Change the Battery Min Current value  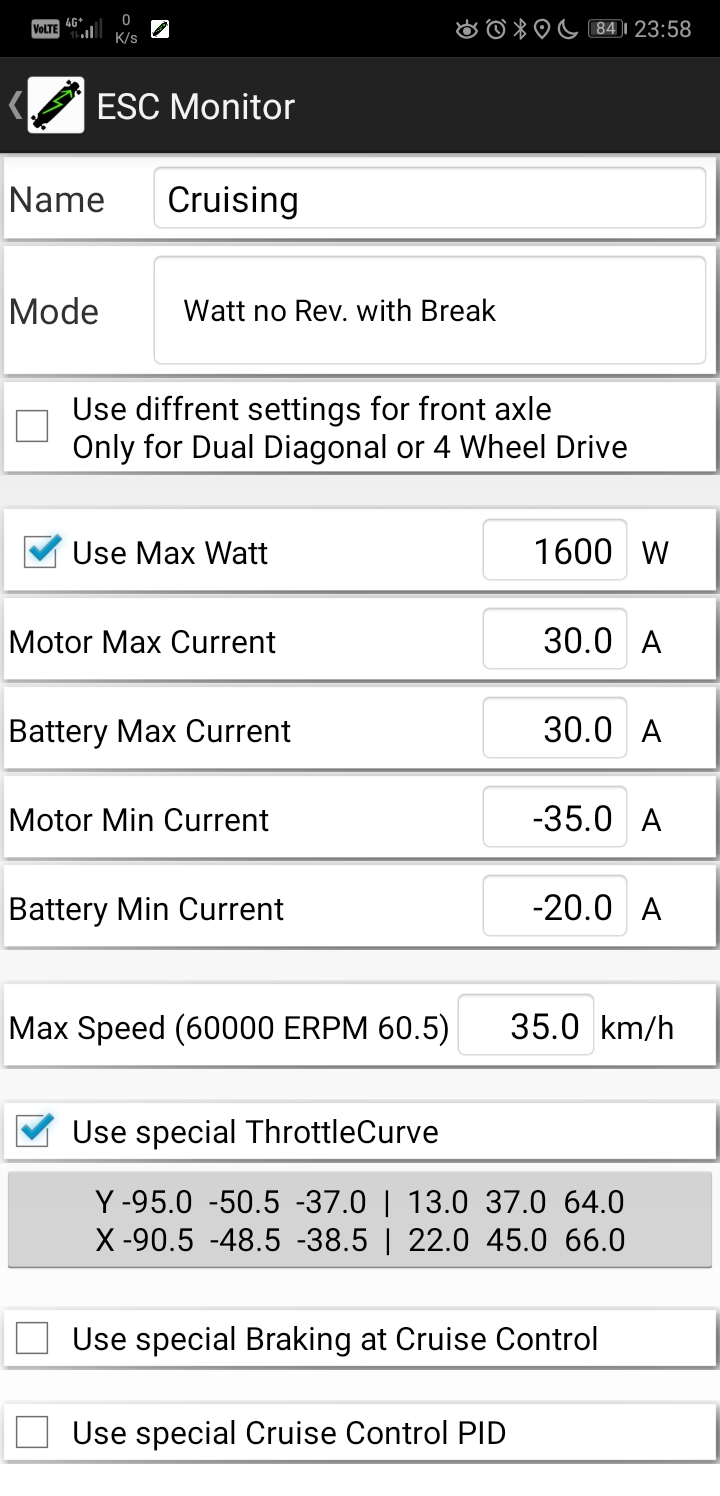click(x=555, y=906)
